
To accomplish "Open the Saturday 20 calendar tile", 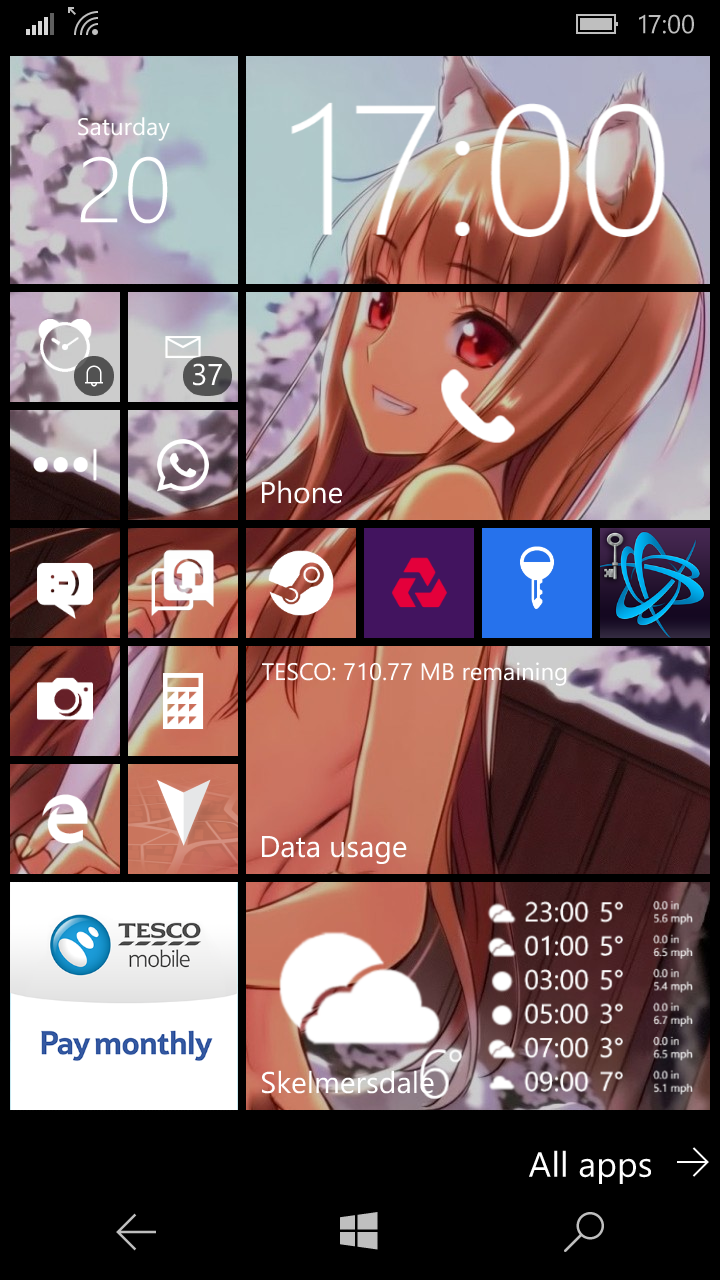I will click(x=124, y=170).
